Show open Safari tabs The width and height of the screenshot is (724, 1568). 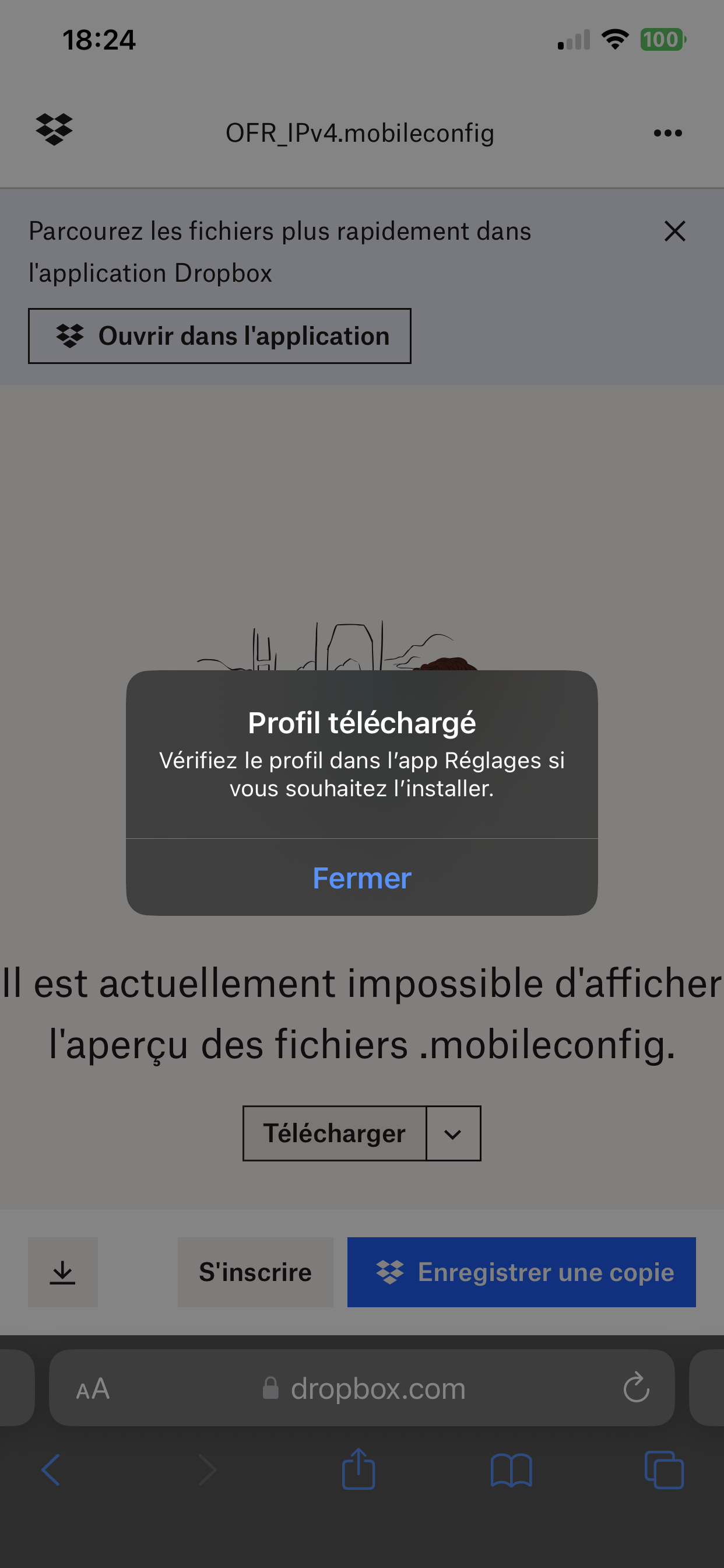[664, 1471]
